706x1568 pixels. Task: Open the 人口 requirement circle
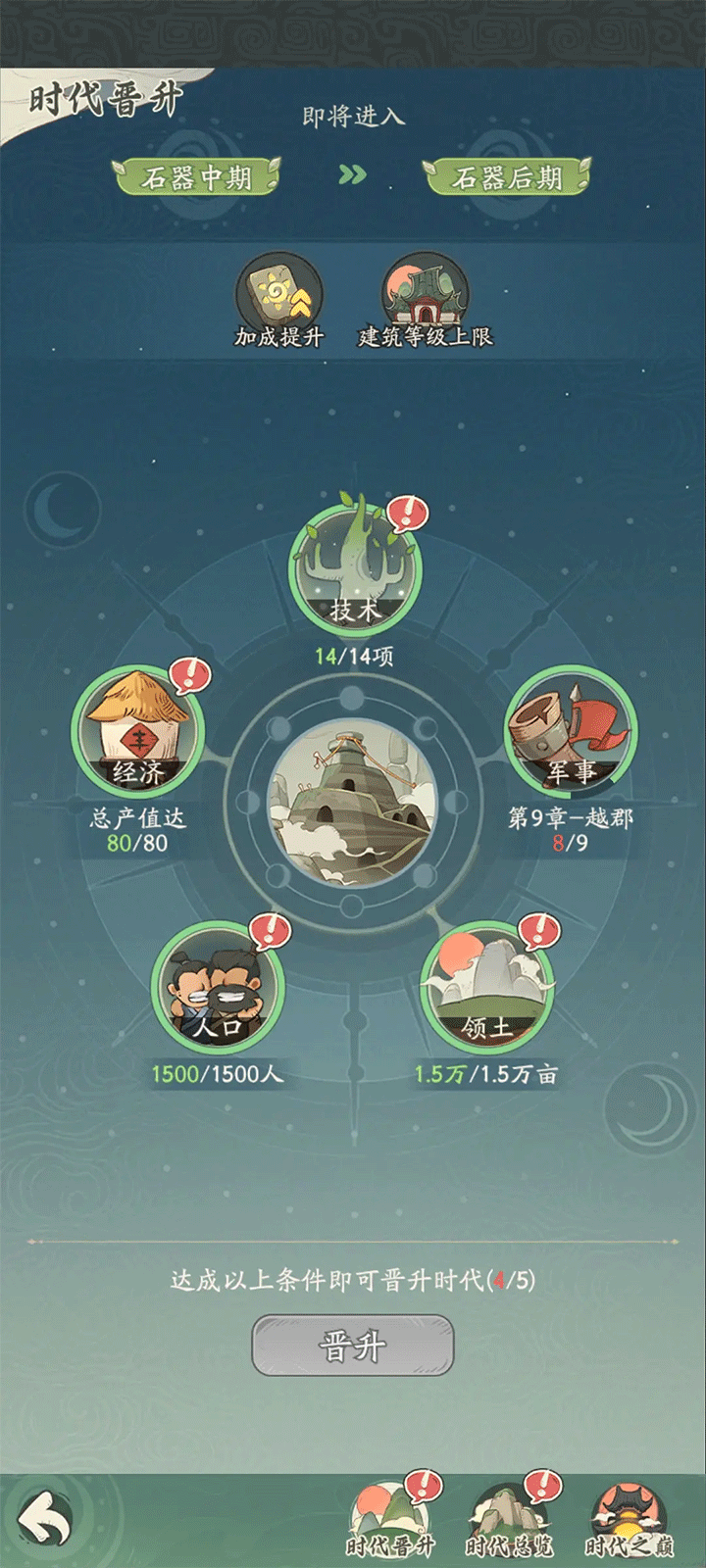pyautogui.click(x=217, y=988)
